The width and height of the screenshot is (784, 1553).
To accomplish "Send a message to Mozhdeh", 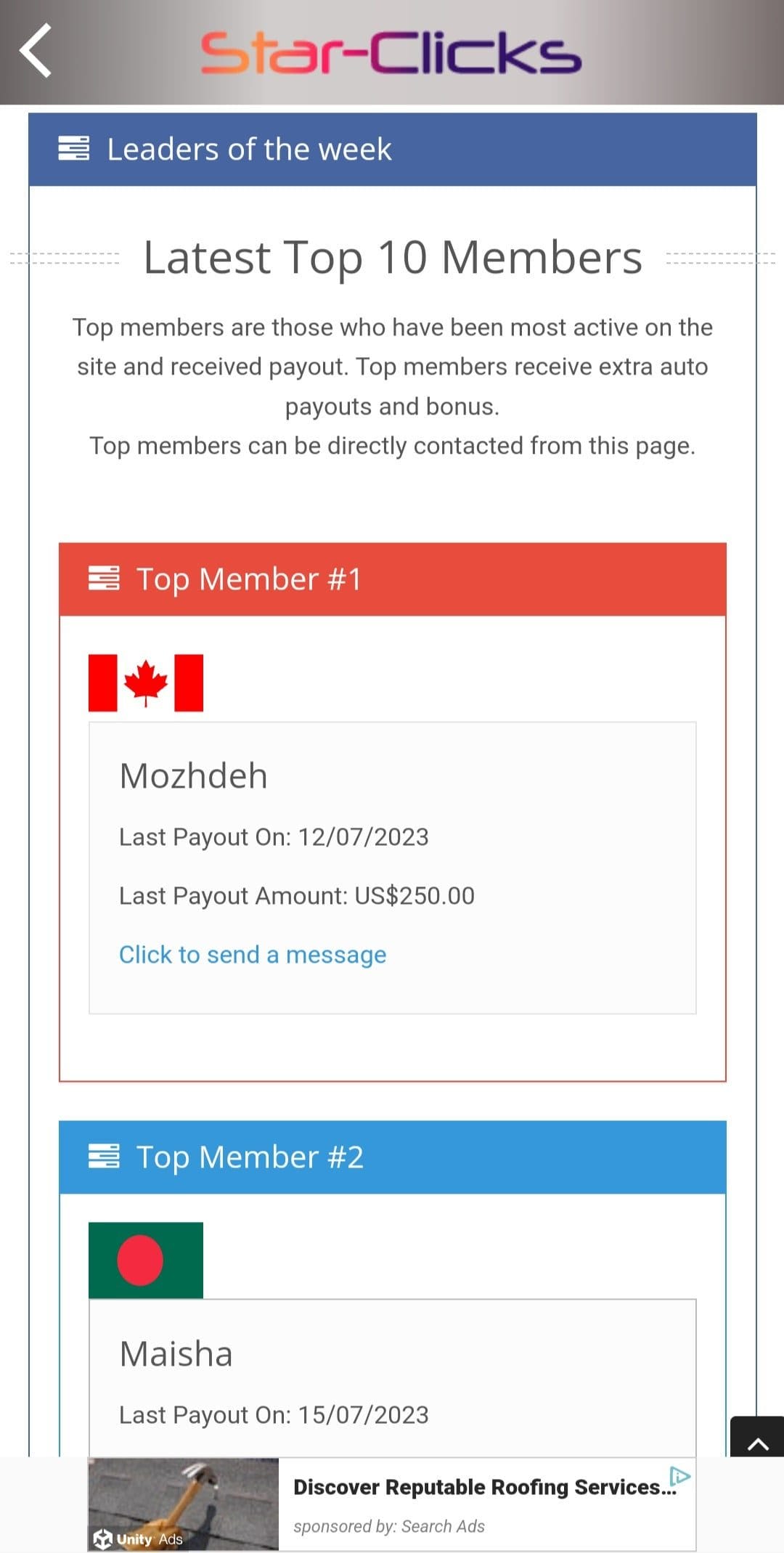I will [252, 954].
